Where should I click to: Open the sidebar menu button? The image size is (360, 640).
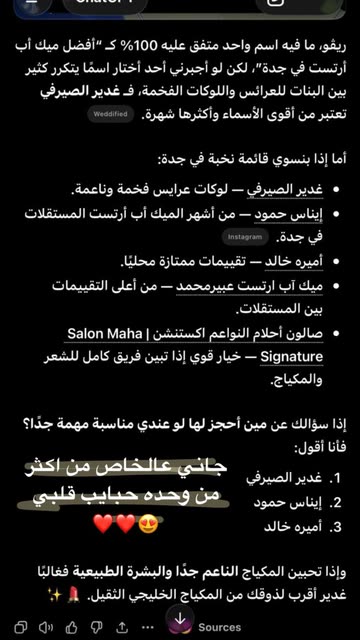[x=34, y=4]
